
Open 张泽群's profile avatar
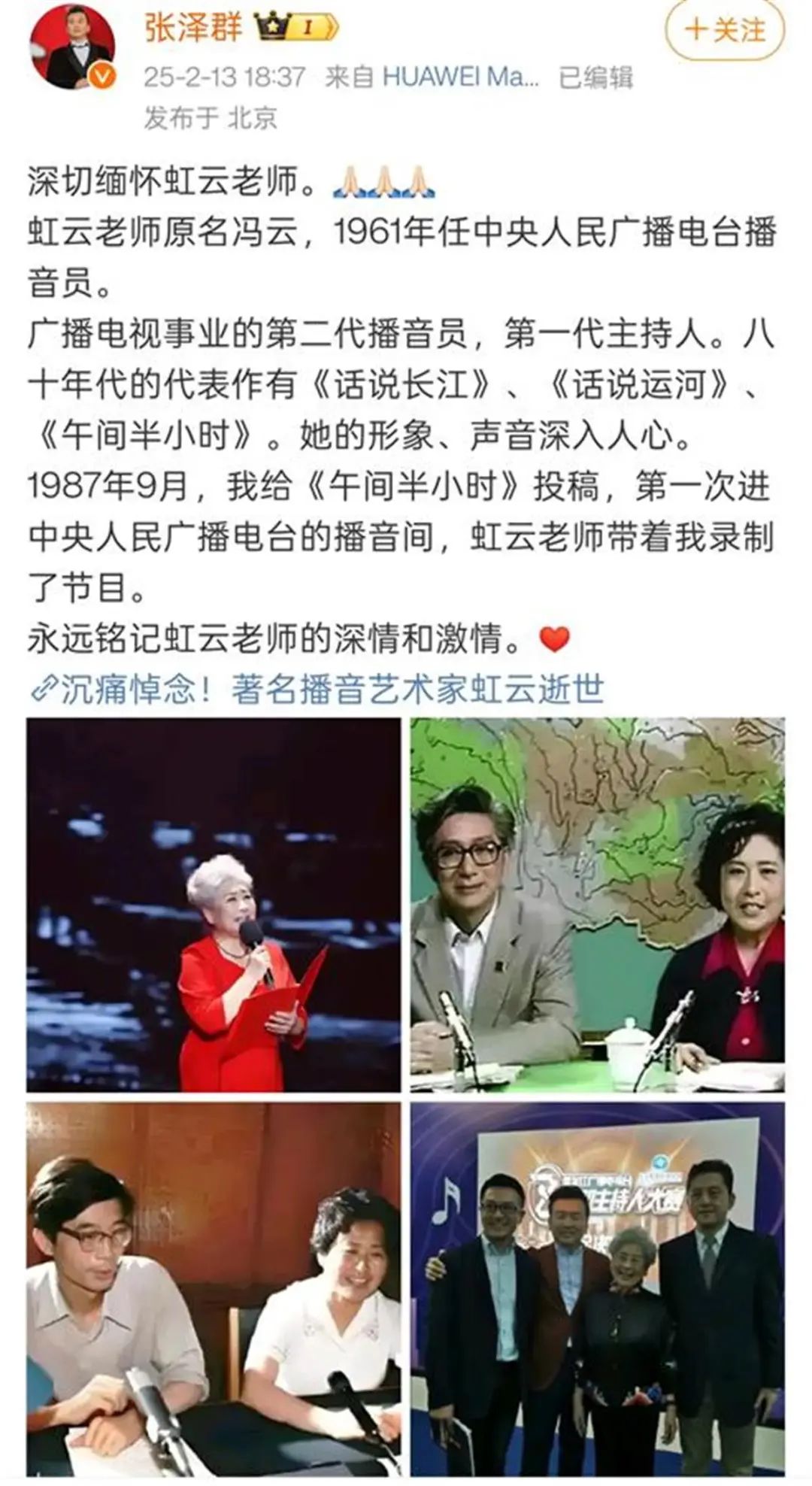(71, 45)
